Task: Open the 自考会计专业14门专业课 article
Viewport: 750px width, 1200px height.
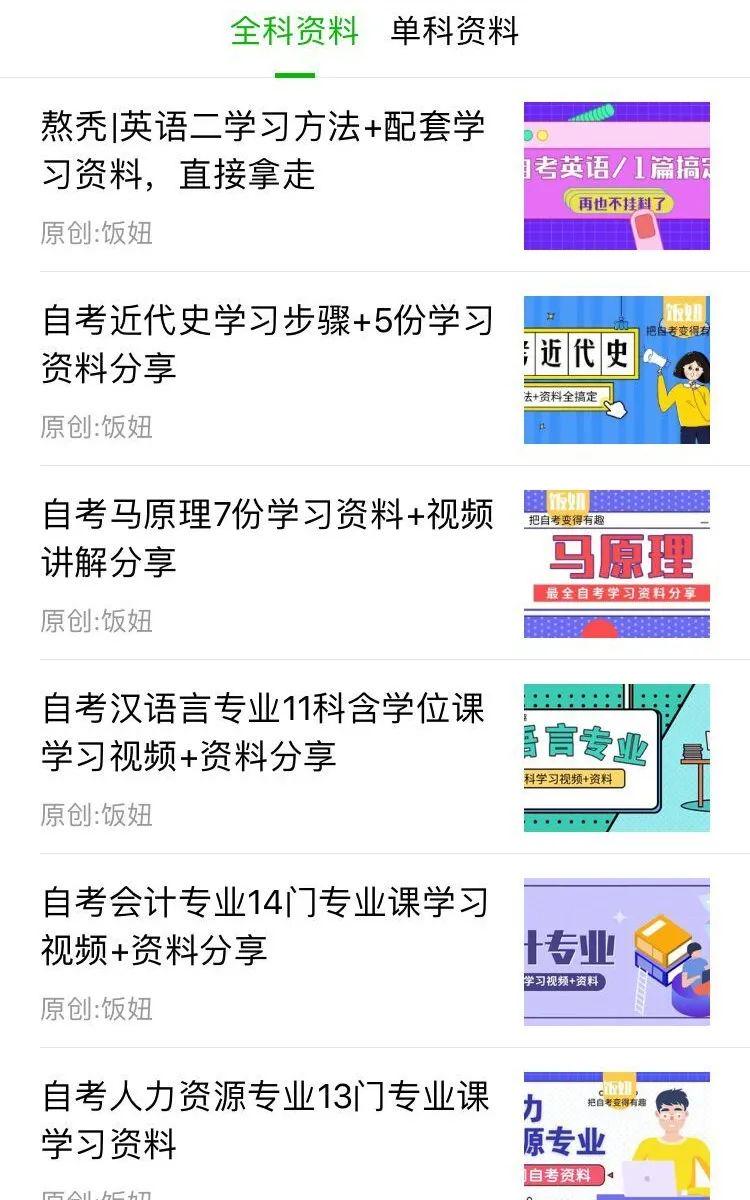Action: pyautogui.click(x=375, y=951)
